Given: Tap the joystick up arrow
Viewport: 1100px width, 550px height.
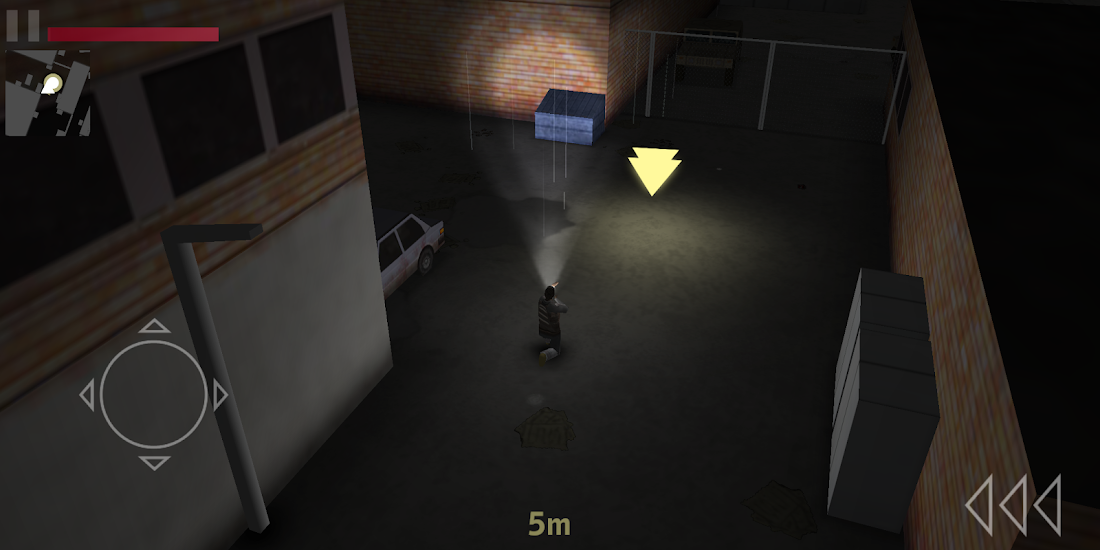Looking at the screenshot, I should coord(154,326).
